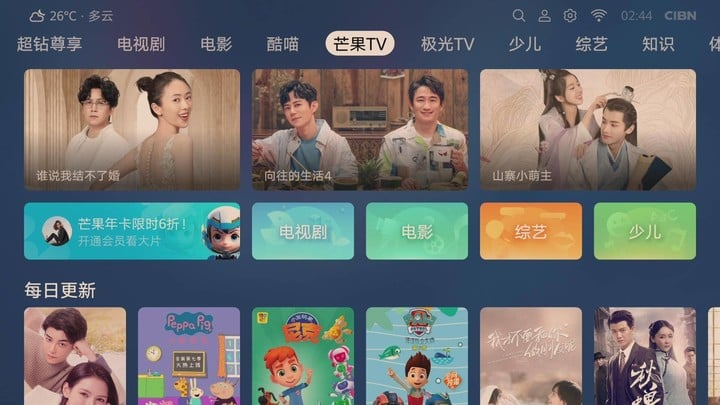Screen dimensions: 720x405
Task: Open the Paw Patrol poster
Action: (x=417, y=355)
